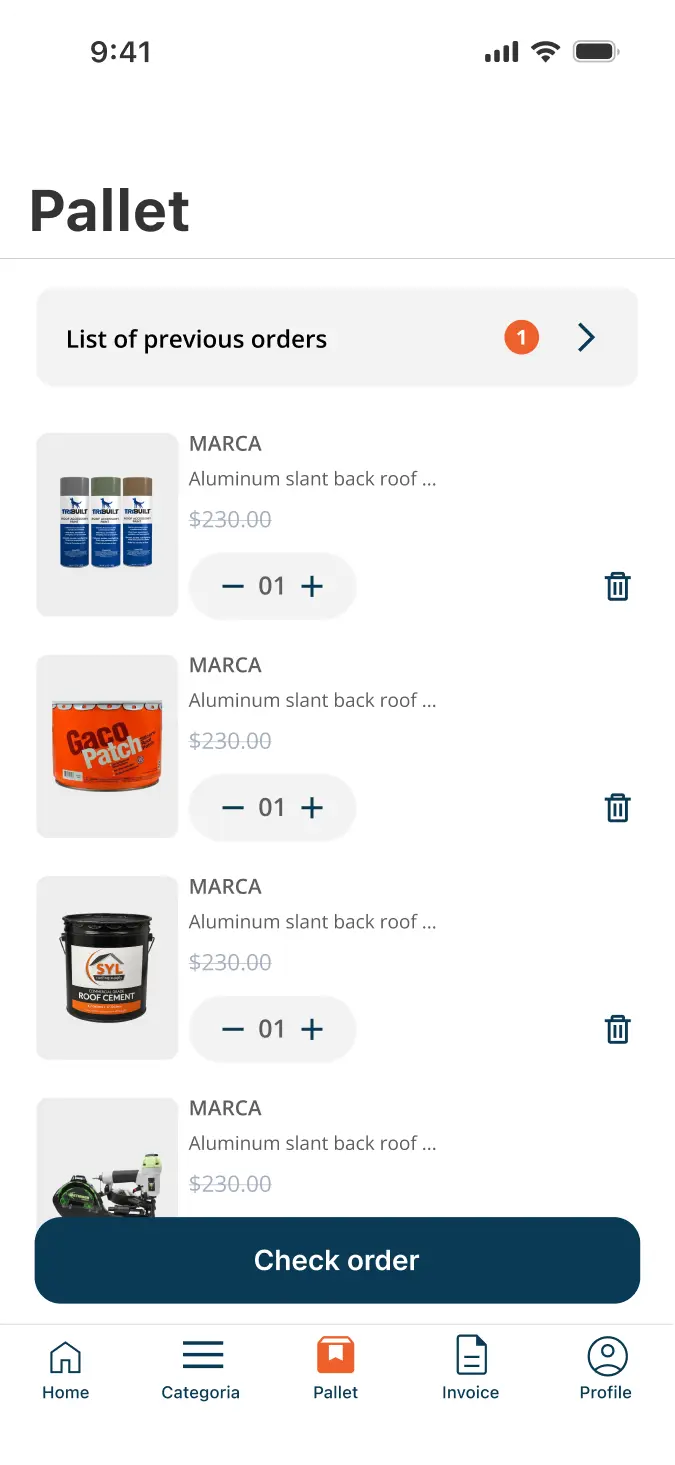Viewport: 675px width, 1465px height.
Task: Increase quantity of the Gaco Patch item
Action: click(312, 807)
